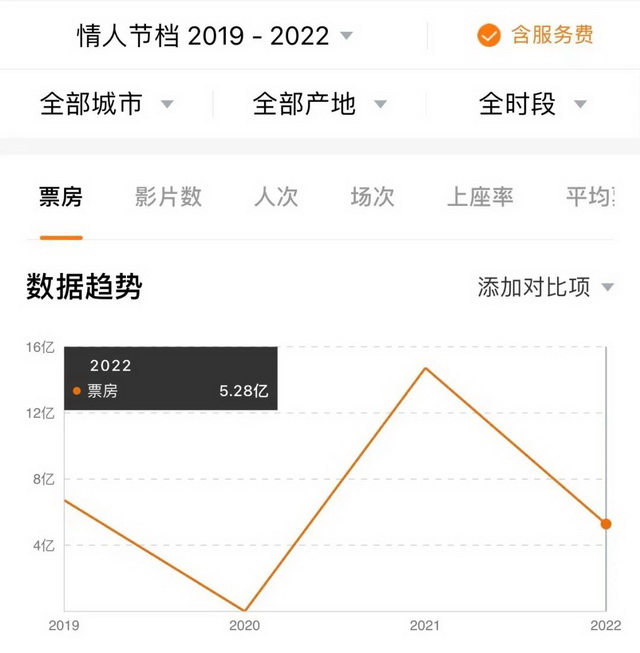
Task: Select the 票房 tab
Action: 61,197
